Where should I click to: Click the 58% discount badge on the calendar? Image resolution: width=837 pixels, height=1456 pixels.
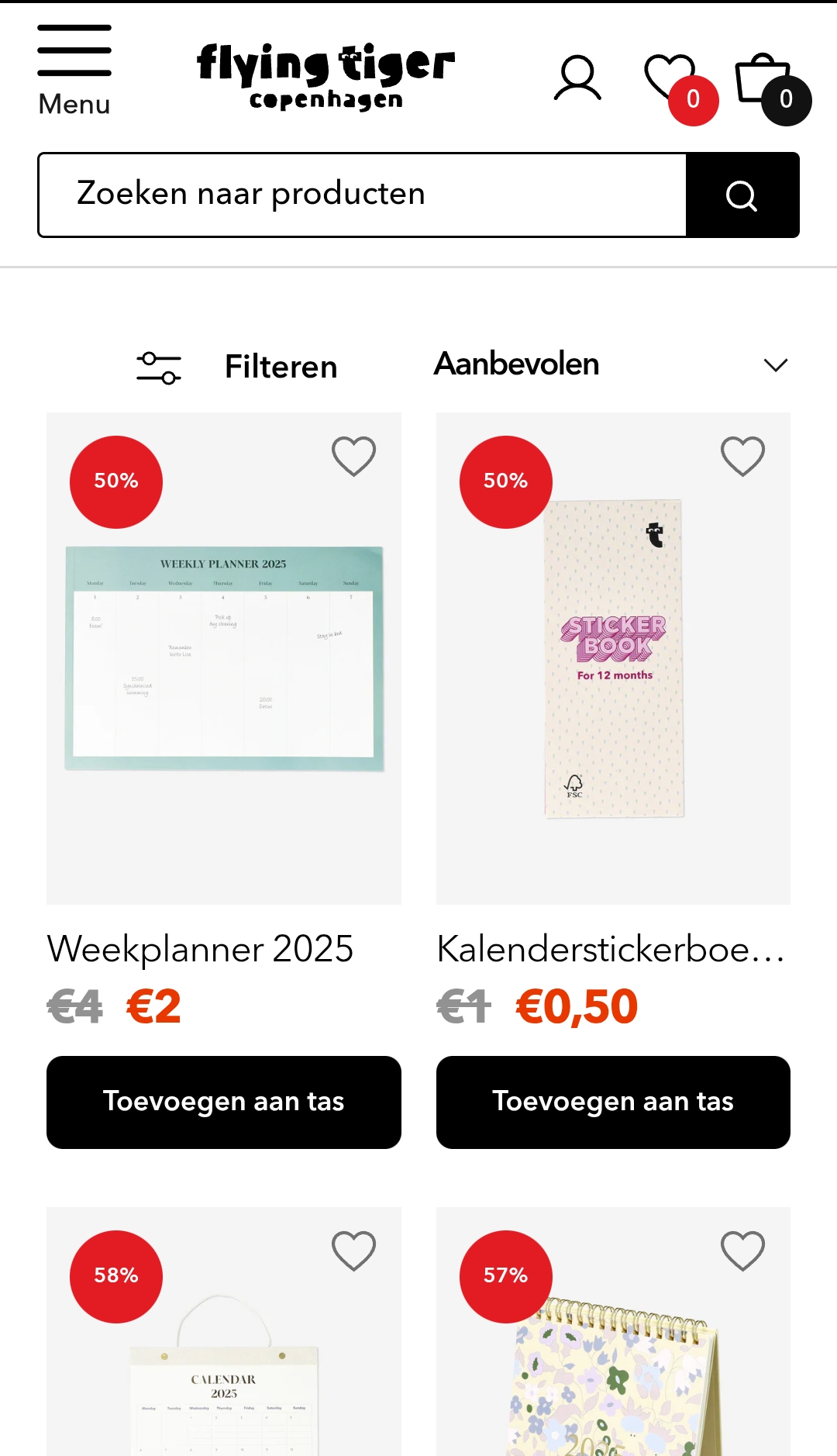[115, 1276]
